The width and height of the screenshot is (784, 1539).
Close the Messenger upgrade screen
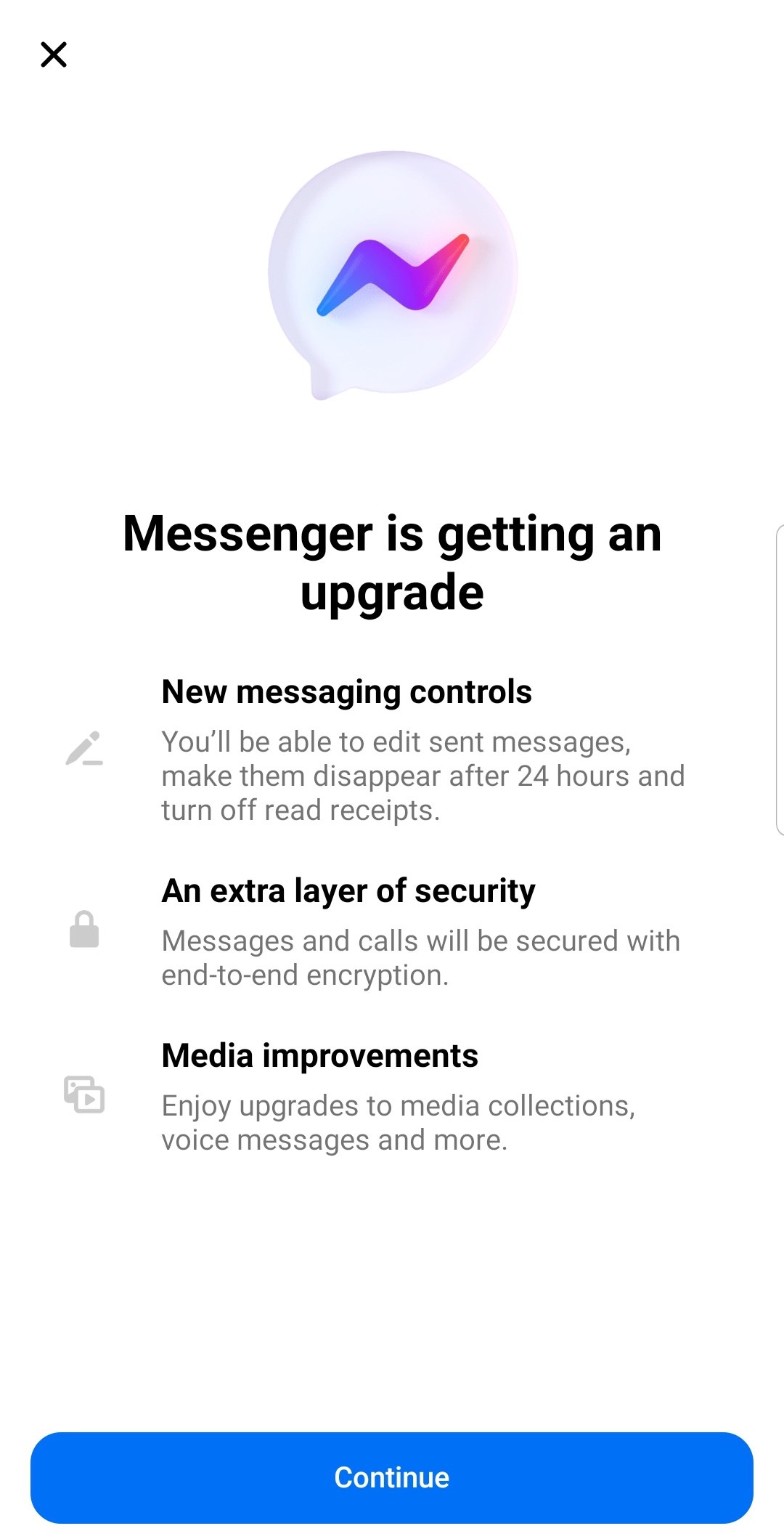click(x=54, y=54)
